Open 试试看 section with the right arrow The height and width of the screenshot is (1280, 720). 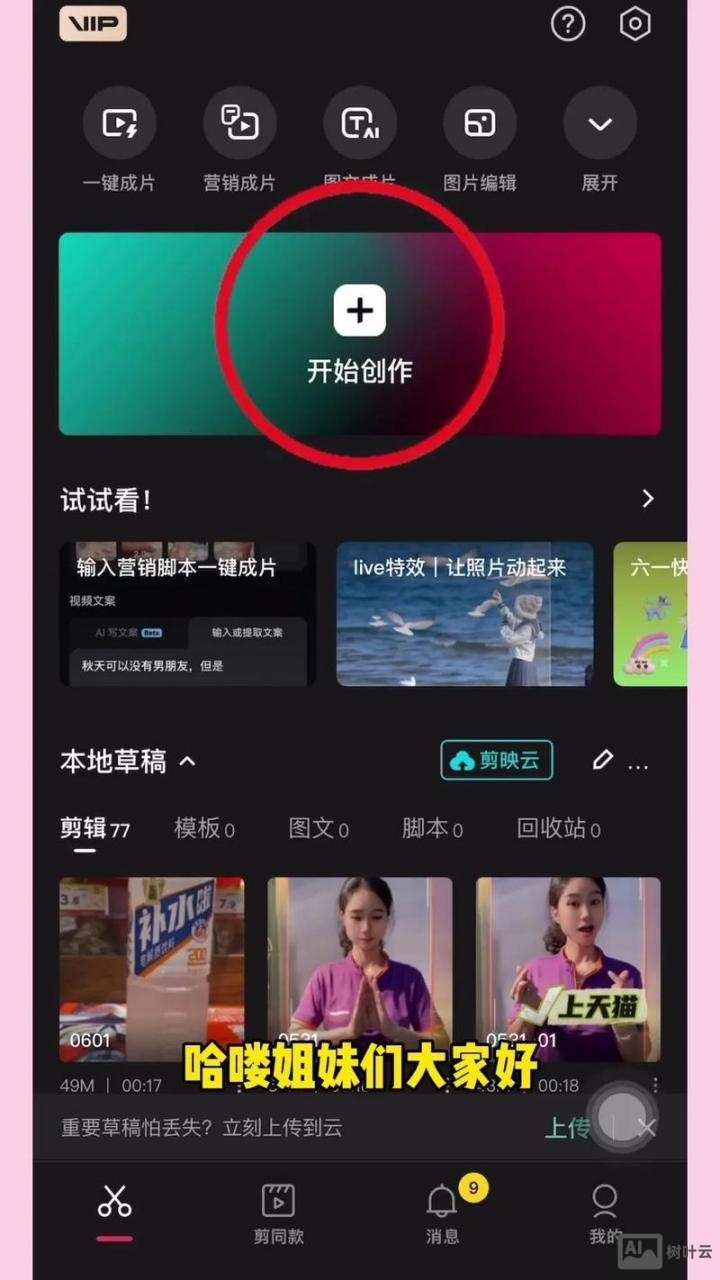coord(648,497)
